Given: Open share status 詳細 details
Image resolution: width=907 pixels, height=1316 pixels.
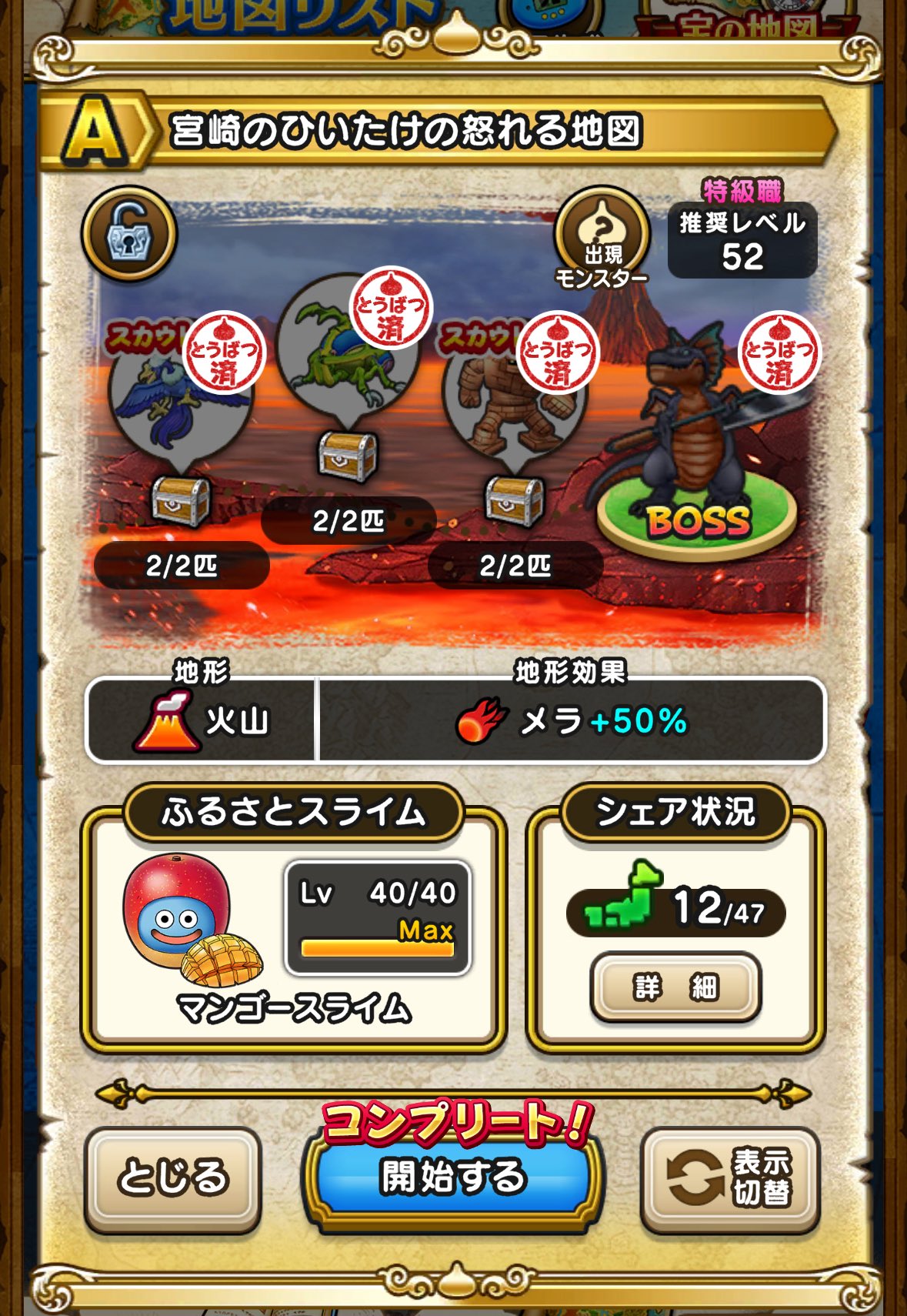Looking at the screenshot, I should (675, 986).
